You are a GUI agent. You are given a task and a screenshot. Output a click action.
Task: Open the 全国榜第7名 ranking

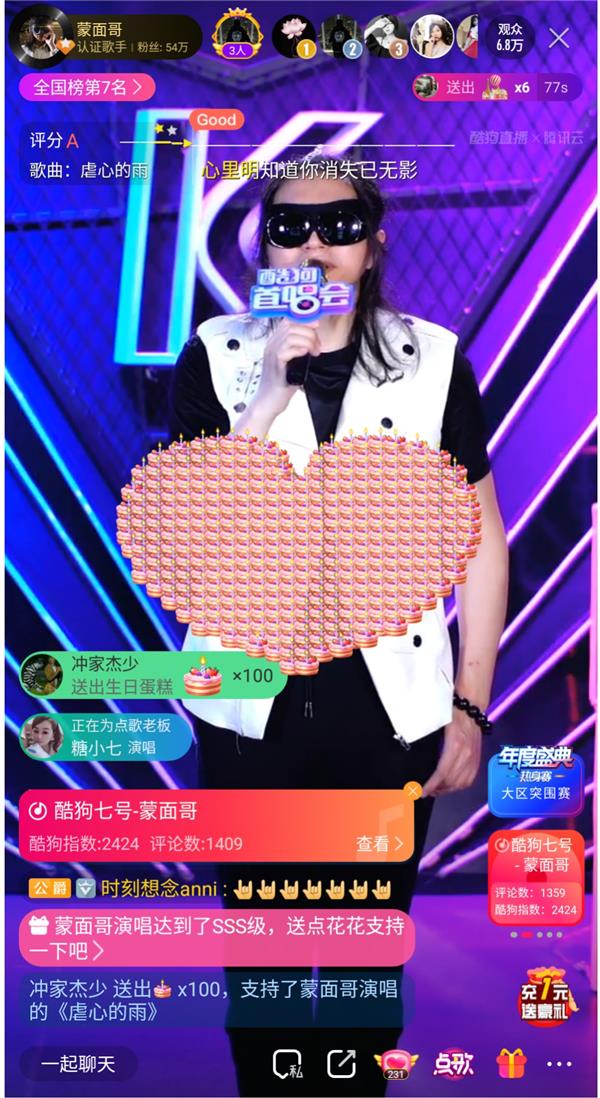(x=87, y=87)
